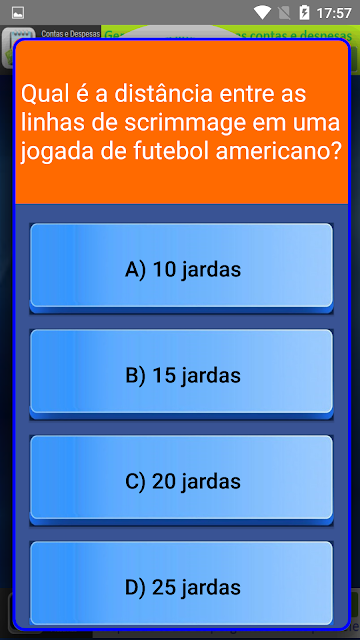Choose answer B) 15 jardas

point(182,374)
